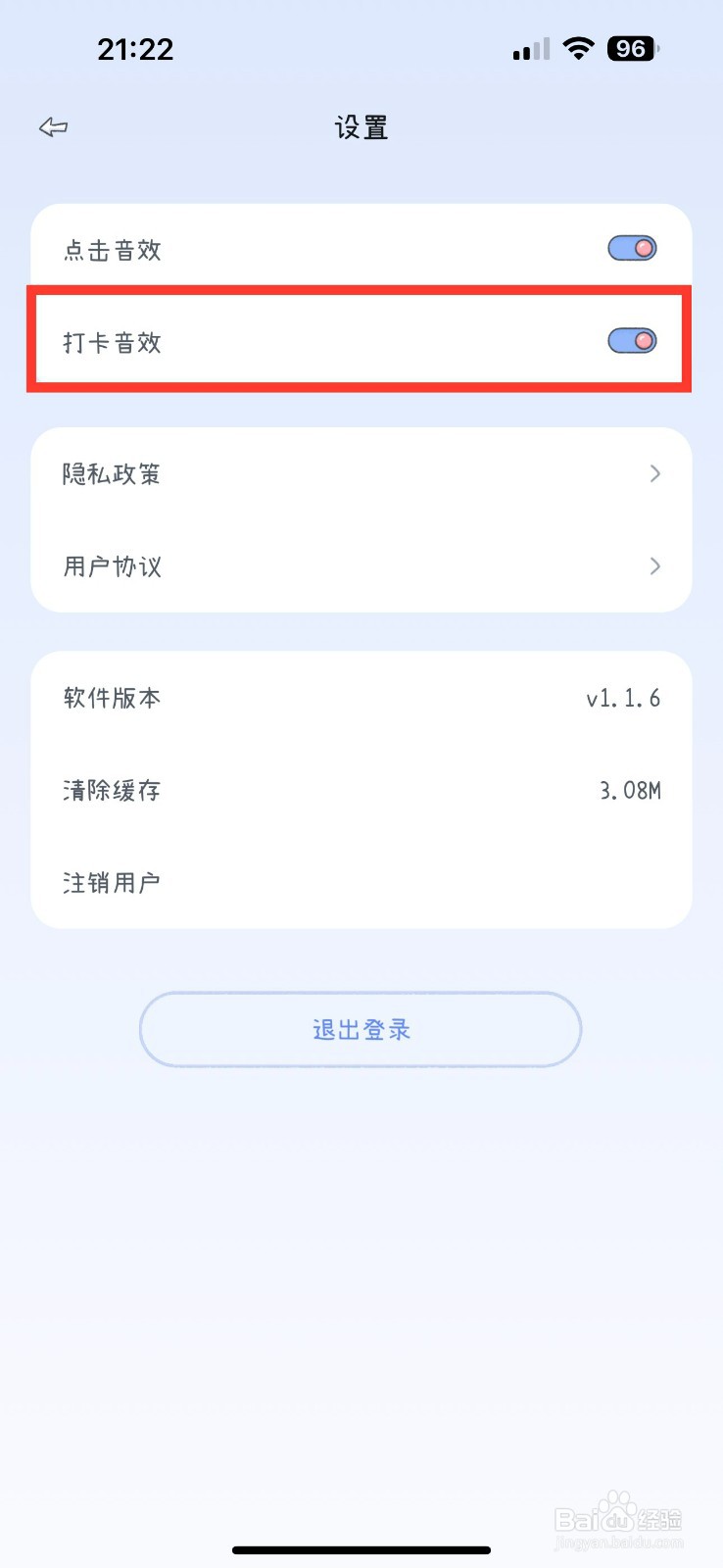Tap the Wi-Fi icon in status bar
This screenshot has width=723, height=1568.
tap(578, 48)
